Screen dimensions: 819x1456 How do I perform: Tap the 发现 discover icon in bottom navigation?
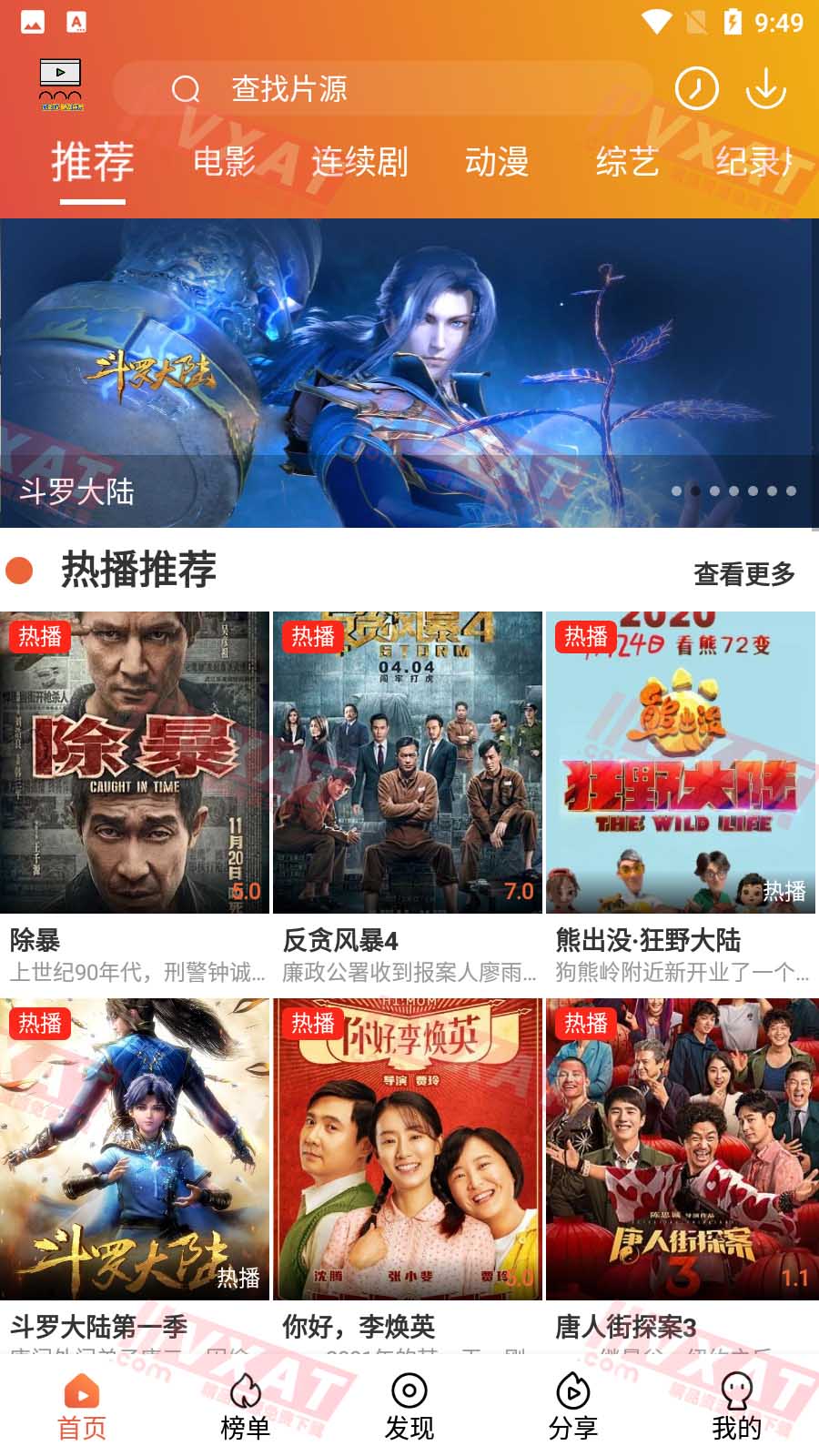click(410, 1390)
